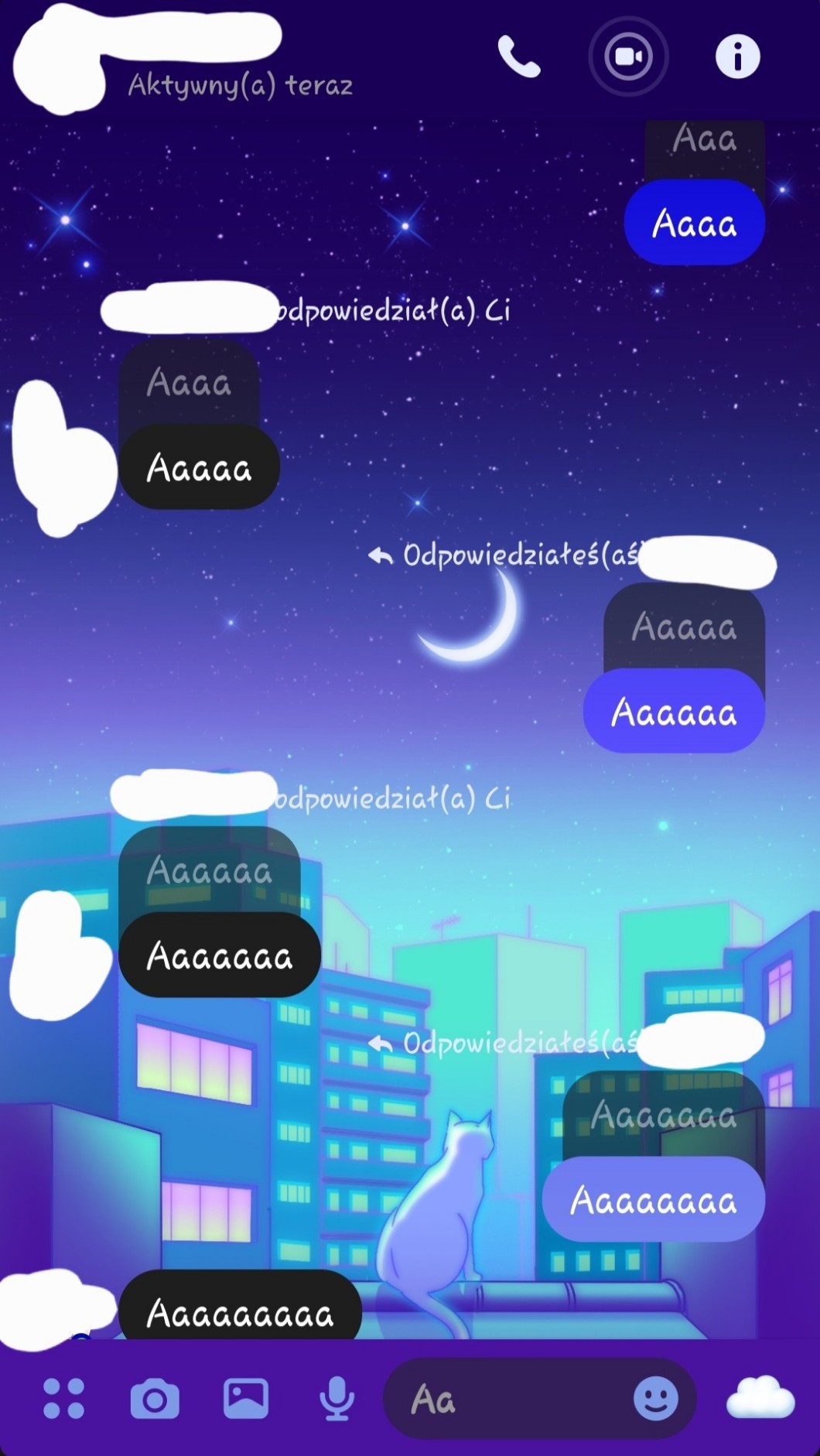Start a voice call

tap(518, 56)
